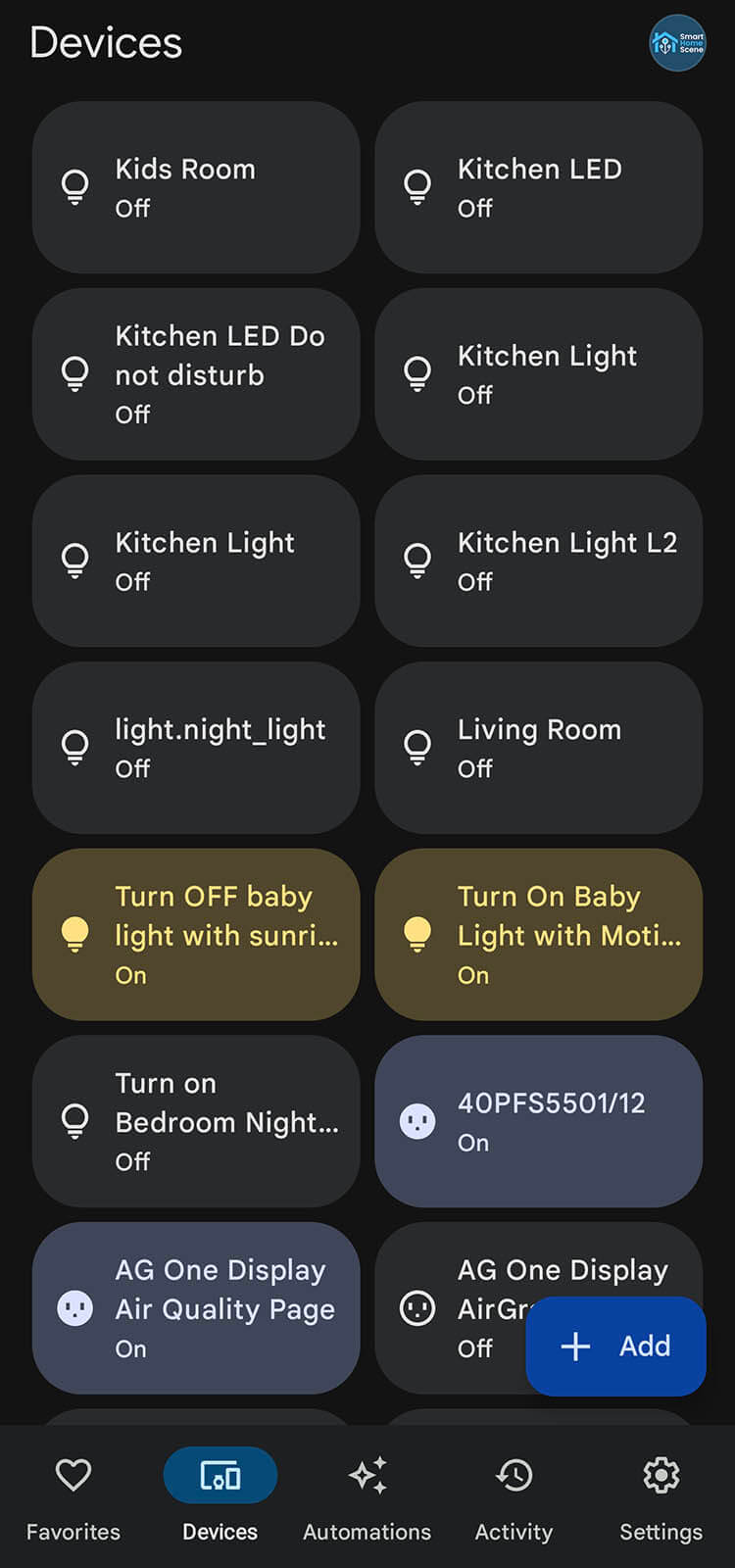Select Kitchen LED Do not disturb tile

click(196, 373)
